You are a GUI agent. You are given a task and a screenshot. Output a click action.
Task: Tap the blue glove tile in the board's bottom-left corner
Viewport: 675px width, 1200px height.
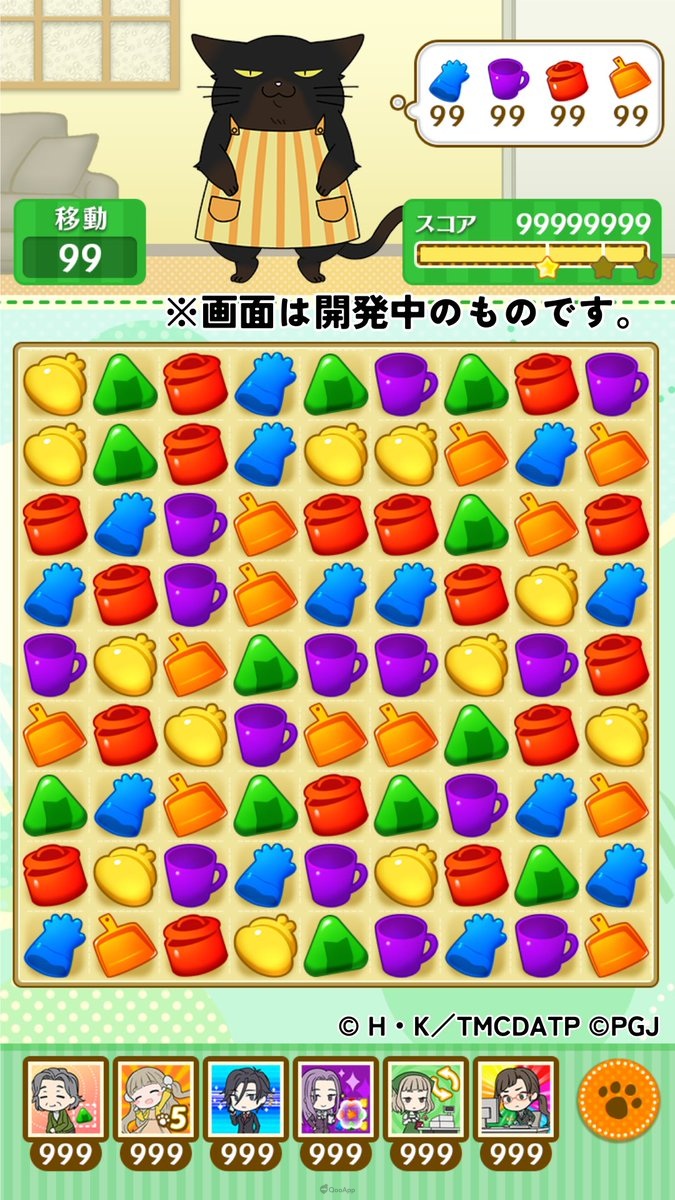[54, 944]
